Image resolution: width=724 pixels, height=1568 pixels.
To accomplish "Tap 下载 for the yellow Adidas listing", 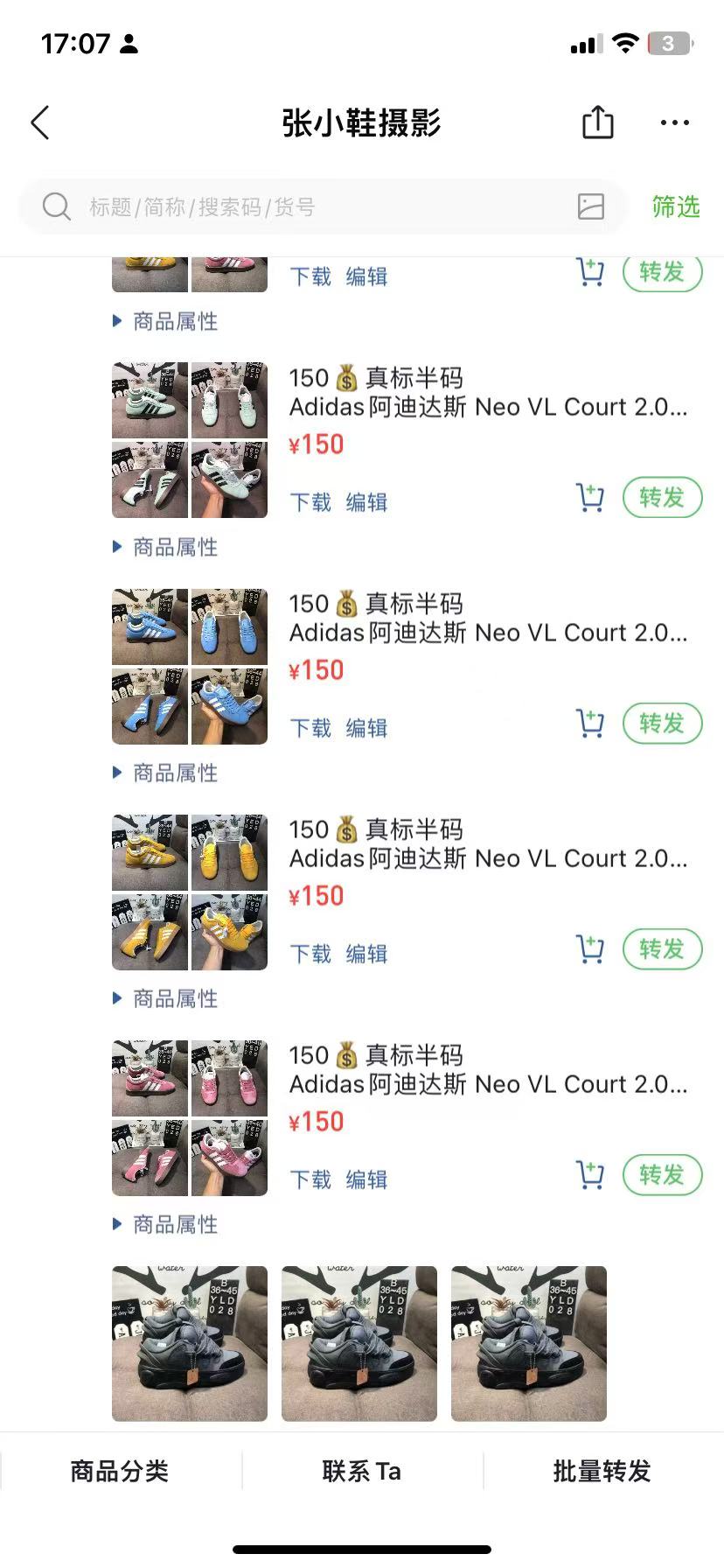I will point(310,954).
